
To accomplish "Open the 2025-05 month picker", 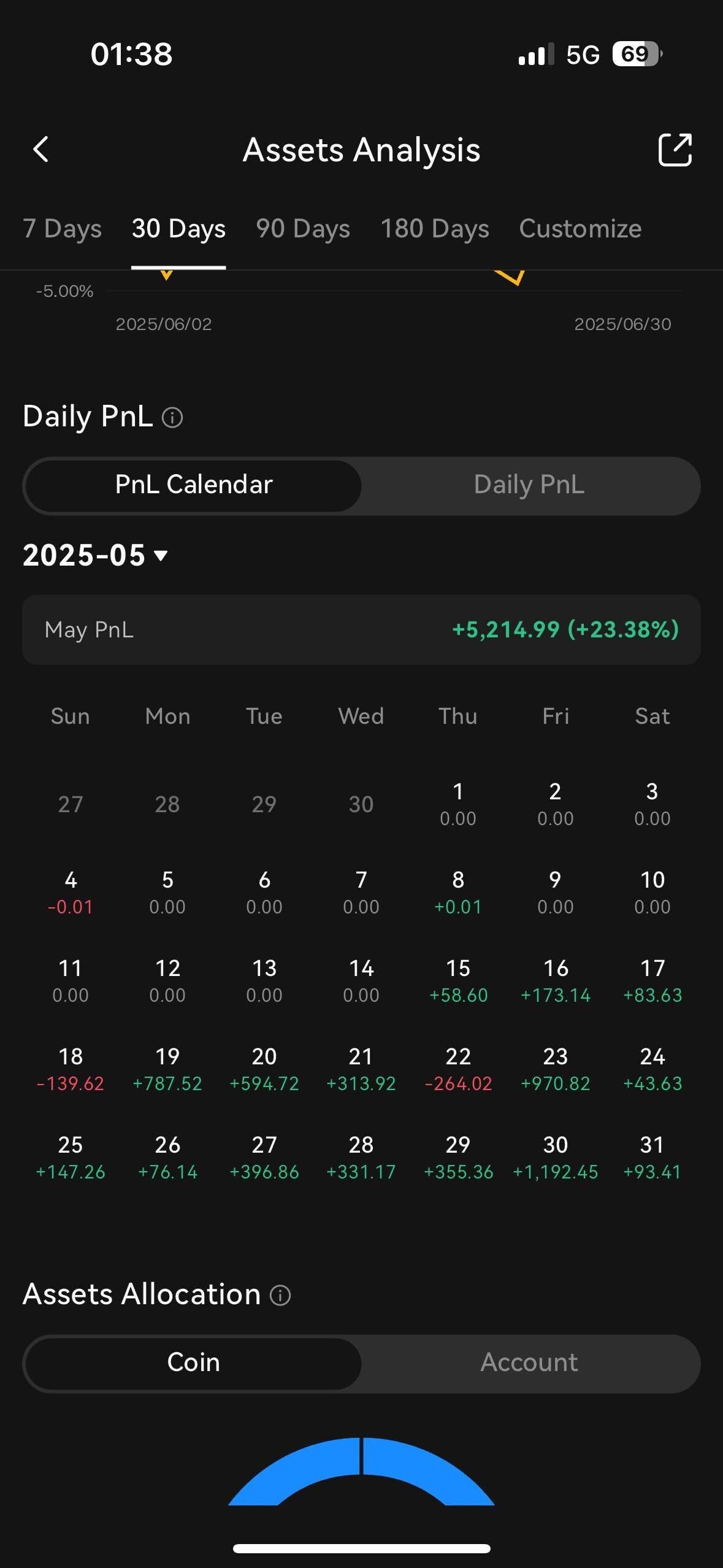I will (96, 555).
